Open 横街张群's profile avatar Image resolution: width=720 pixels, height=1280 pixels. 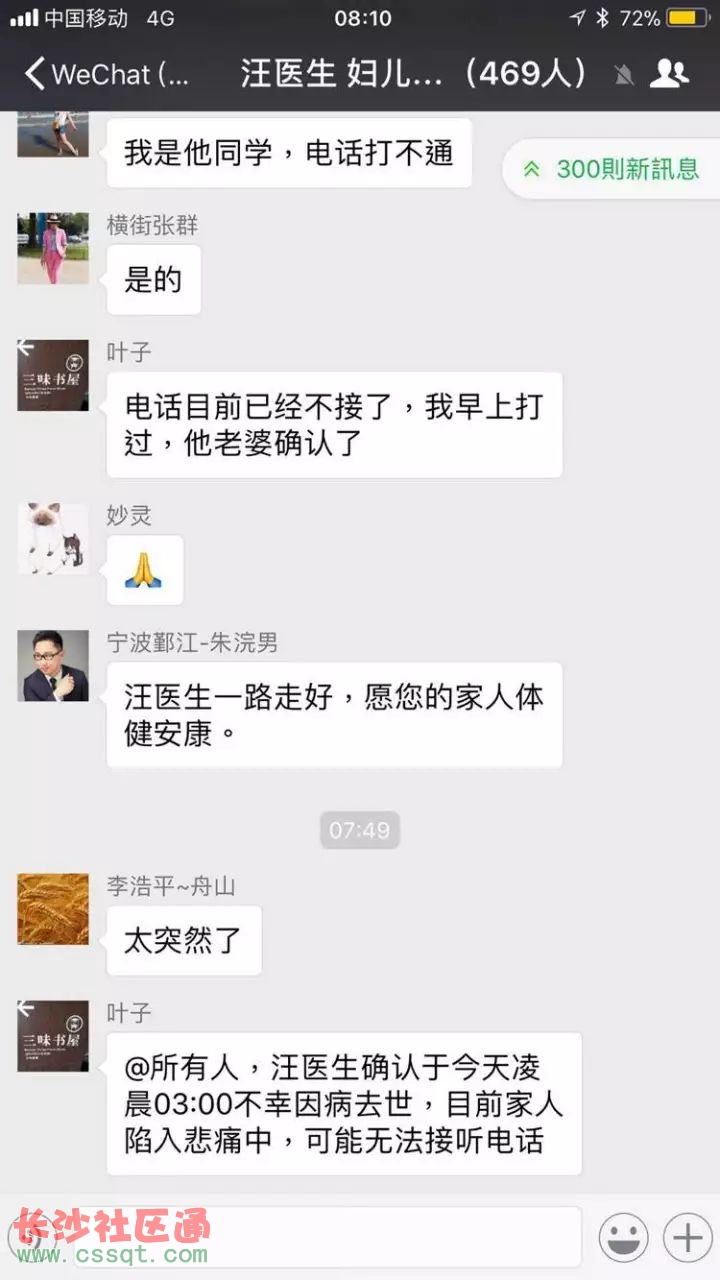[x=53, y=248]
